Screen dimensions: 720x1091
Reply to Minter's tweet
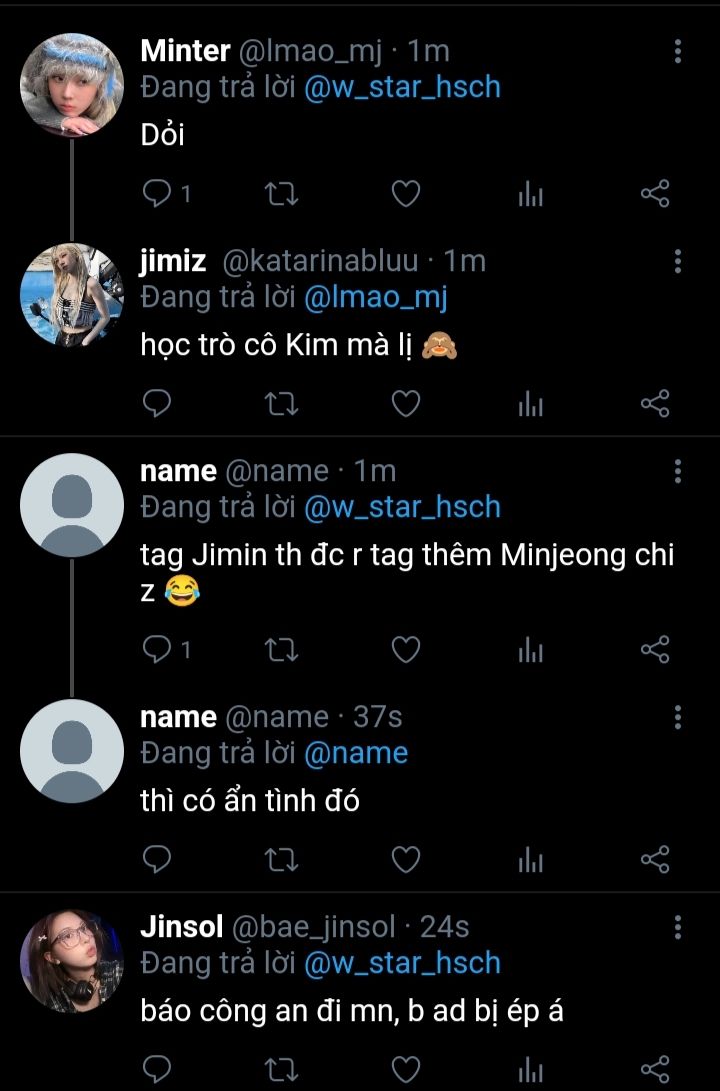[x=158, y=195]
